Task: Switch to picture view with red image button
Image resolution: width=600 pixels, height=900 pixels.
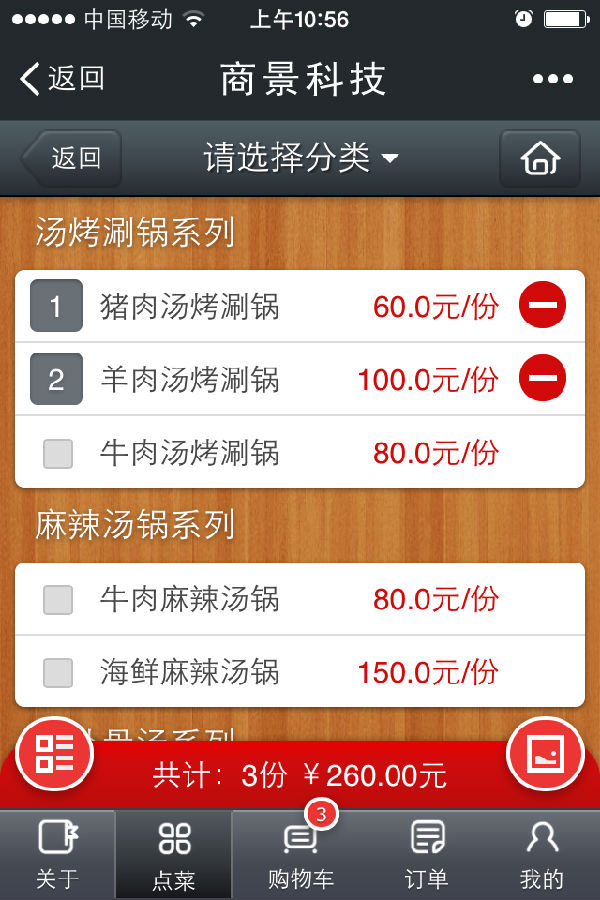Action: (x=546, y=753)
